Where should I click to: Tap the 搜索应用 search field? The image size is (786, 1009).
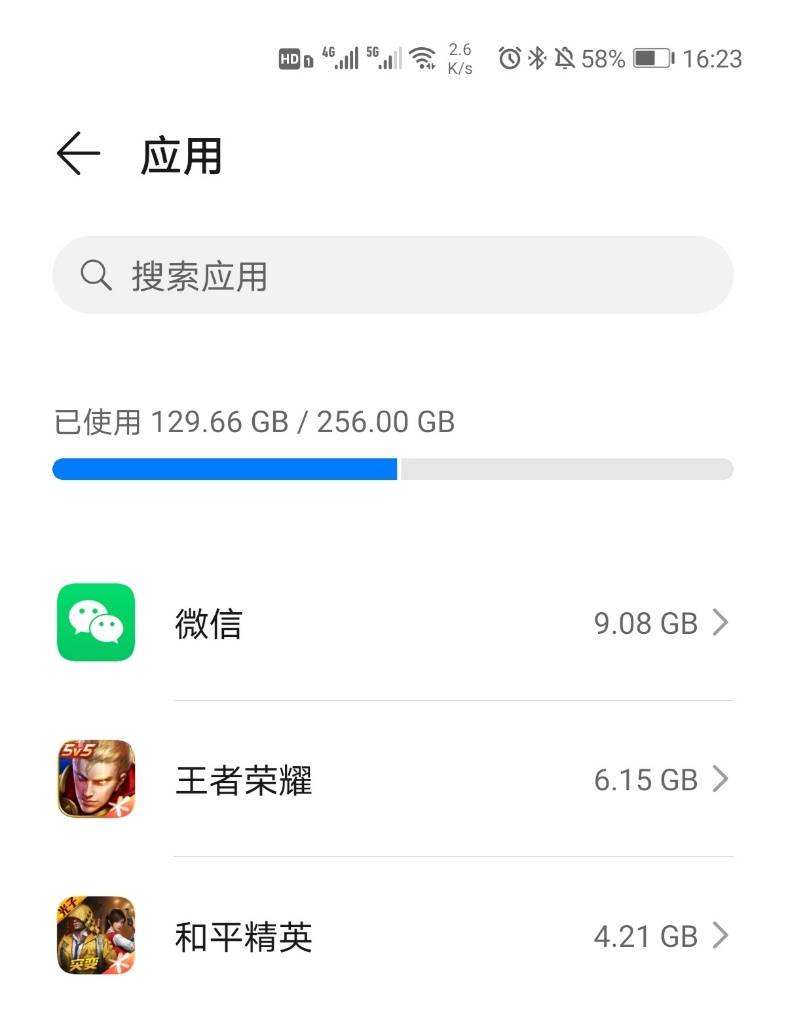392,276
